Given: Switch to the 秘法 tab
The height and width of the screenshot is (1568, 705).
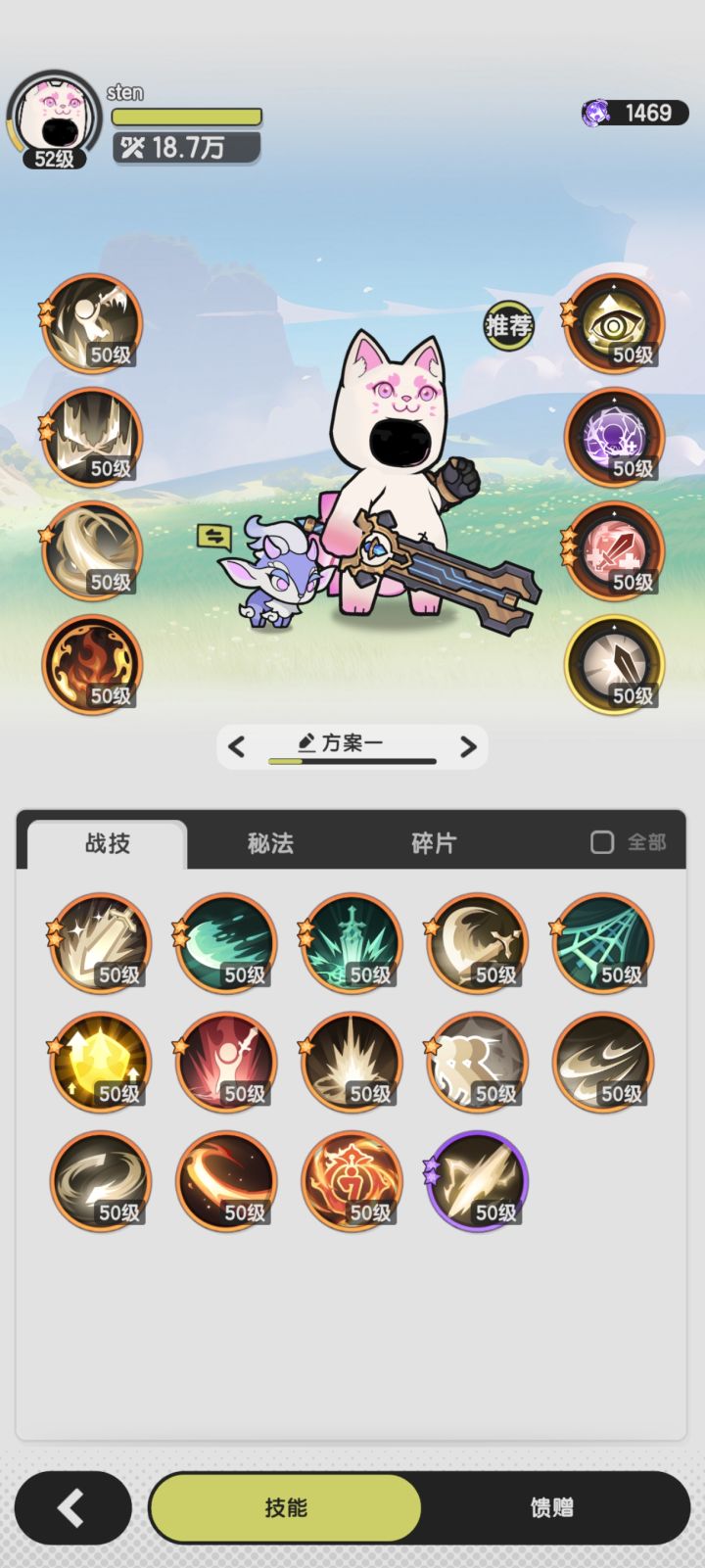Looking at the screenshot, I should 268,842.
